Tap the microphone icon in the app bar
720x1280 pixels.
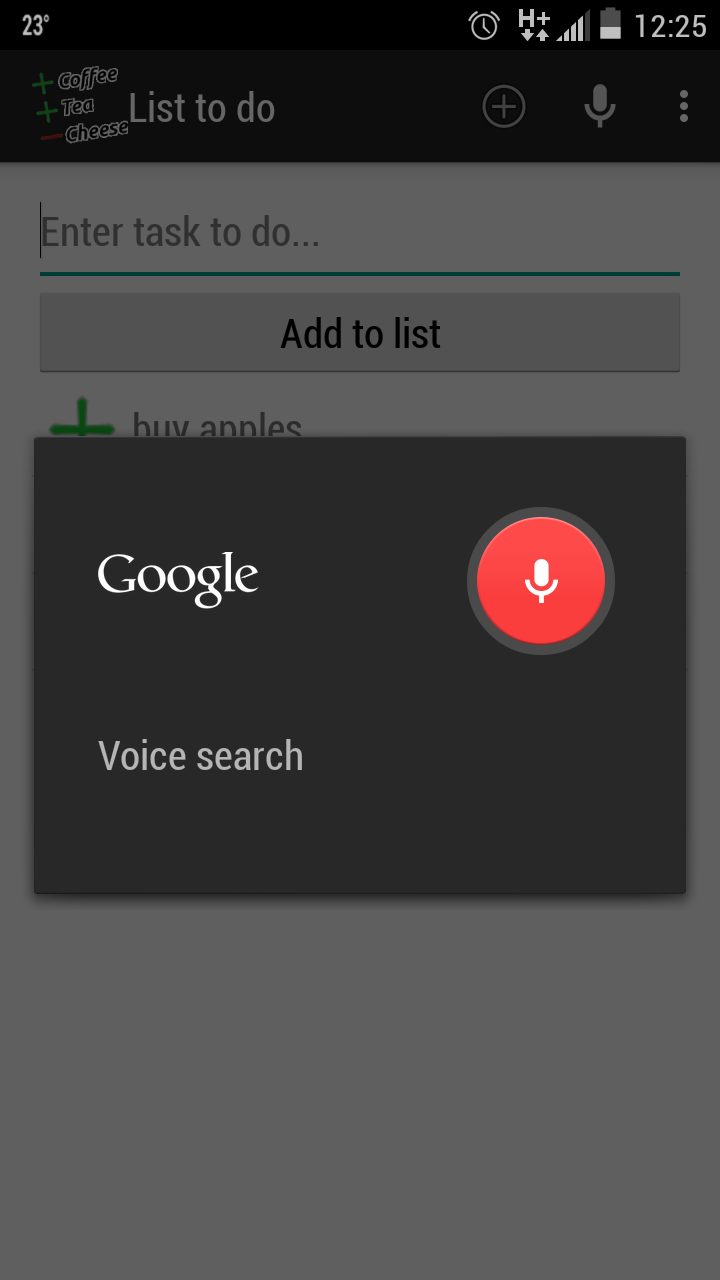599,106
